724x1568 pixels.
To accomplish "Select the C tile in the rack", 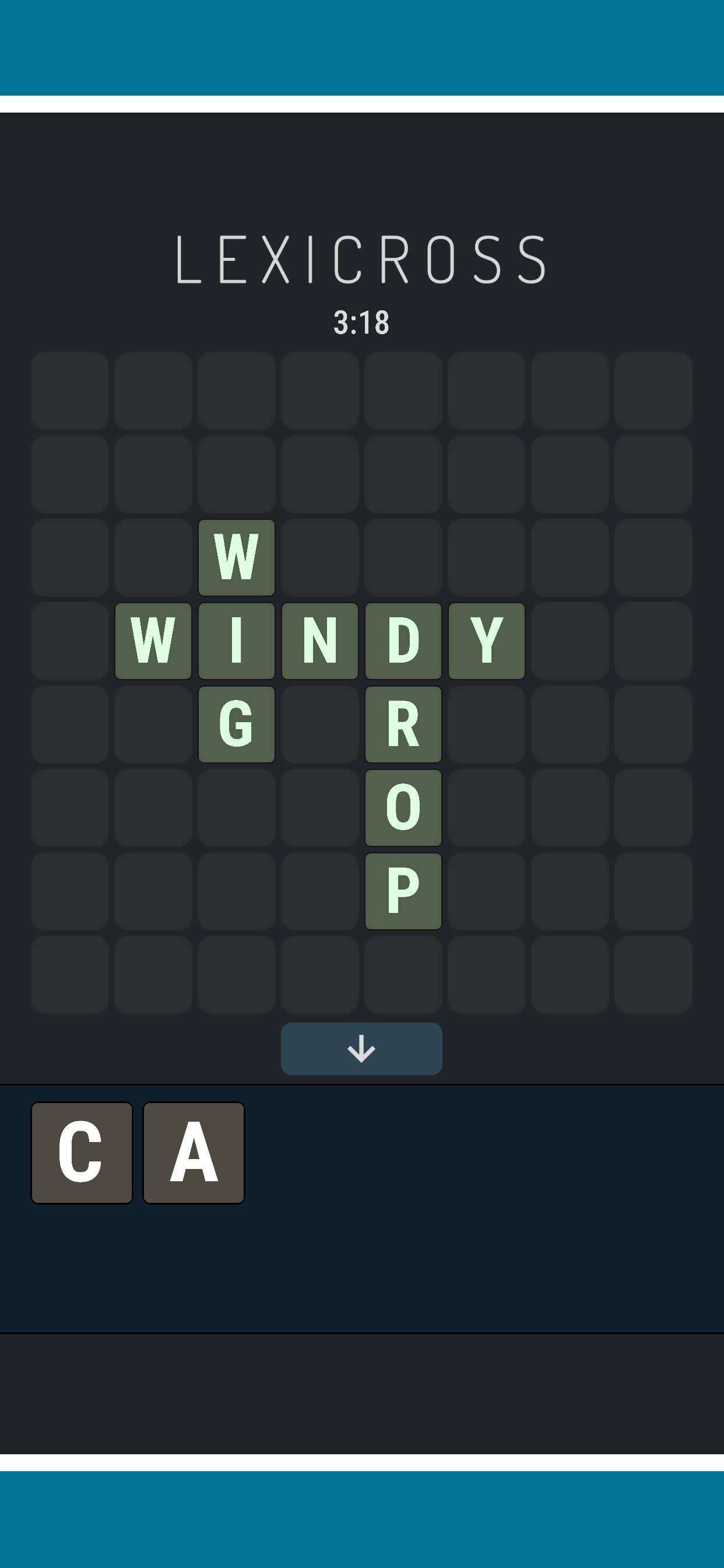I will click(x=82, y=1152).
